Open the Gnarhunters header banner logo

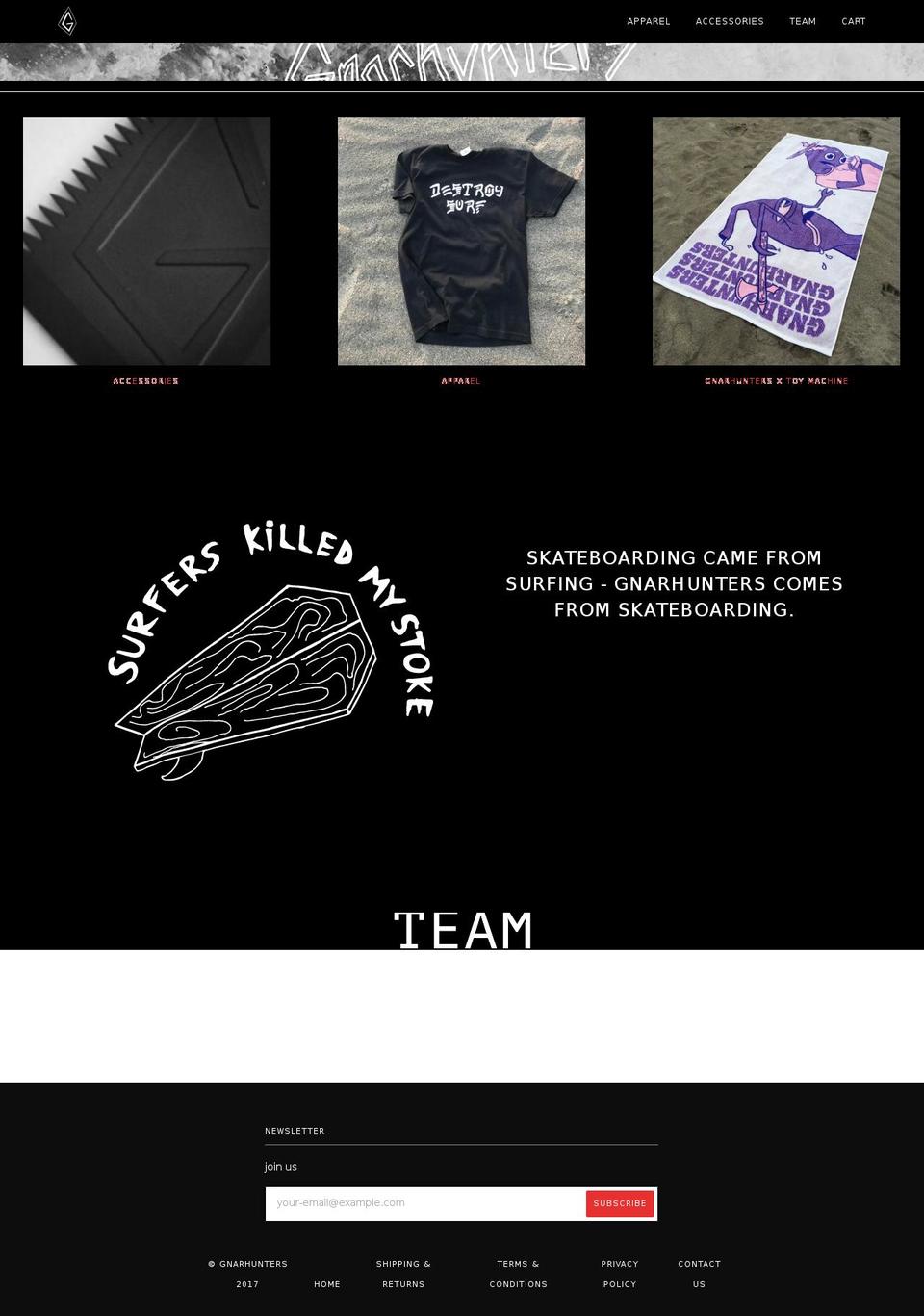click(x=462, y=58)
